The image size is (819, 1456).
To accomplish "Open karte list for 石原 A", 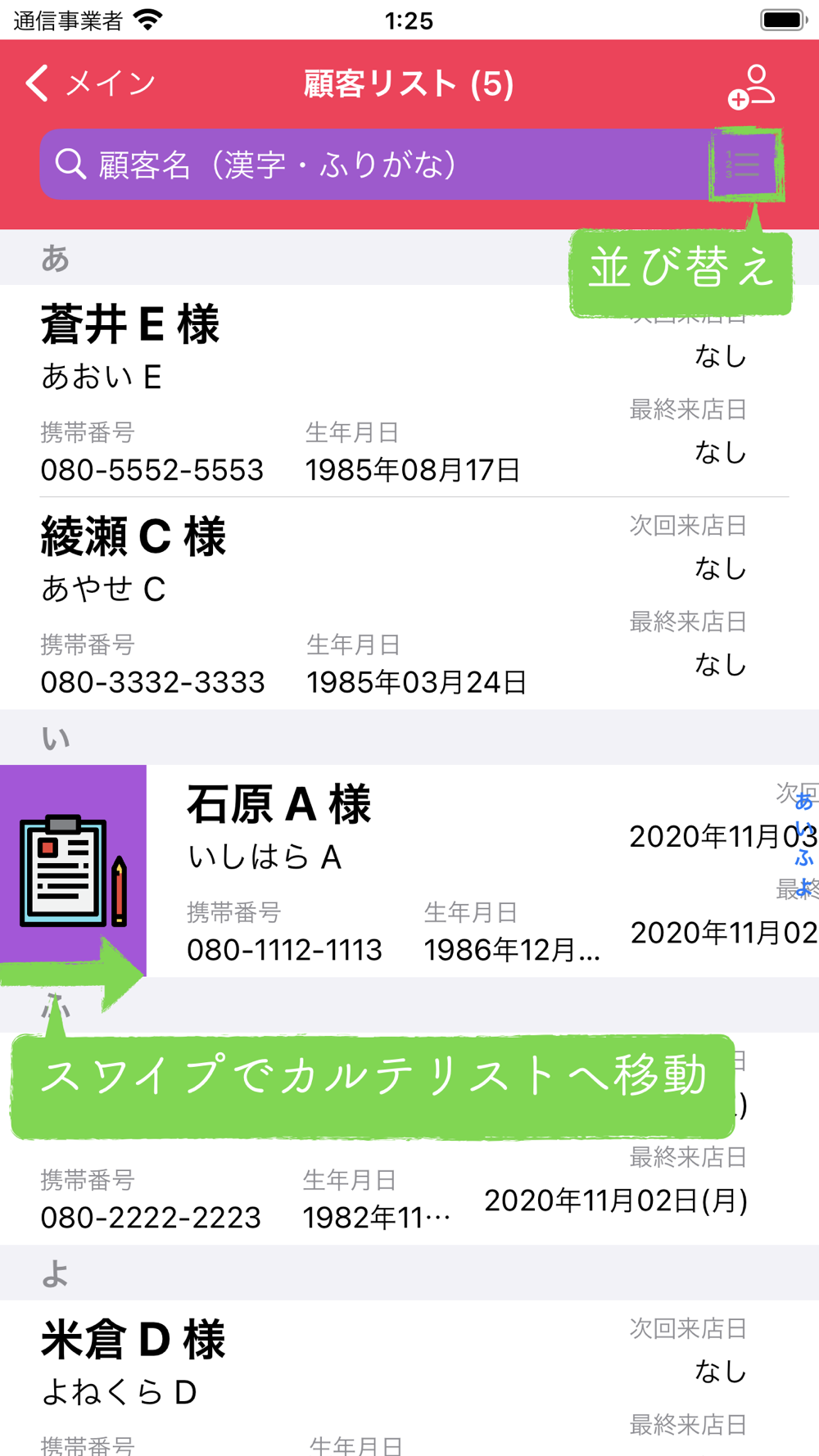I will pyautogui.click(x=73, y=871).
